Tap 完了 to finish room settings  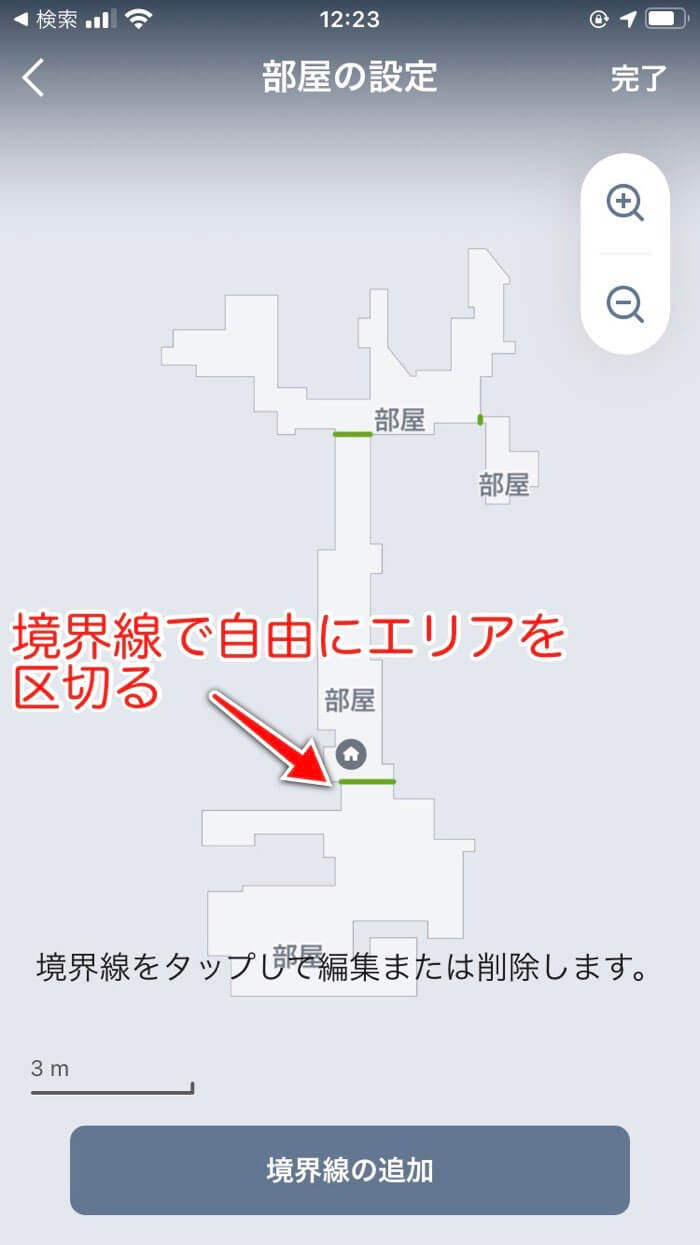pos(638,79)
